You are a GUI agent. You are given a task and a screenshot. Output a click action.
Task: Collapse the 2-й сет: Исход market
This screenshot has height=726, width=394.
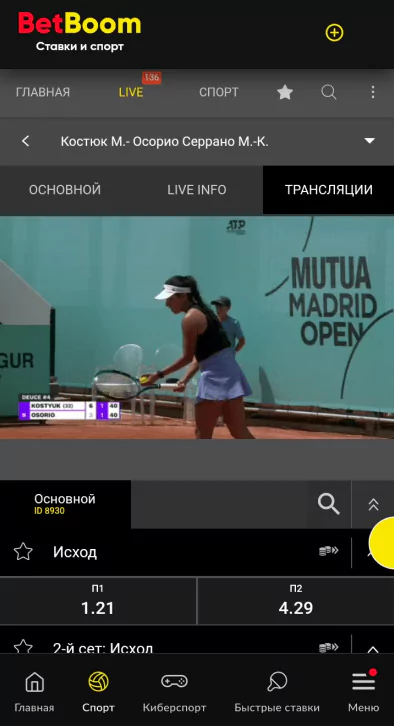point(373,648)
